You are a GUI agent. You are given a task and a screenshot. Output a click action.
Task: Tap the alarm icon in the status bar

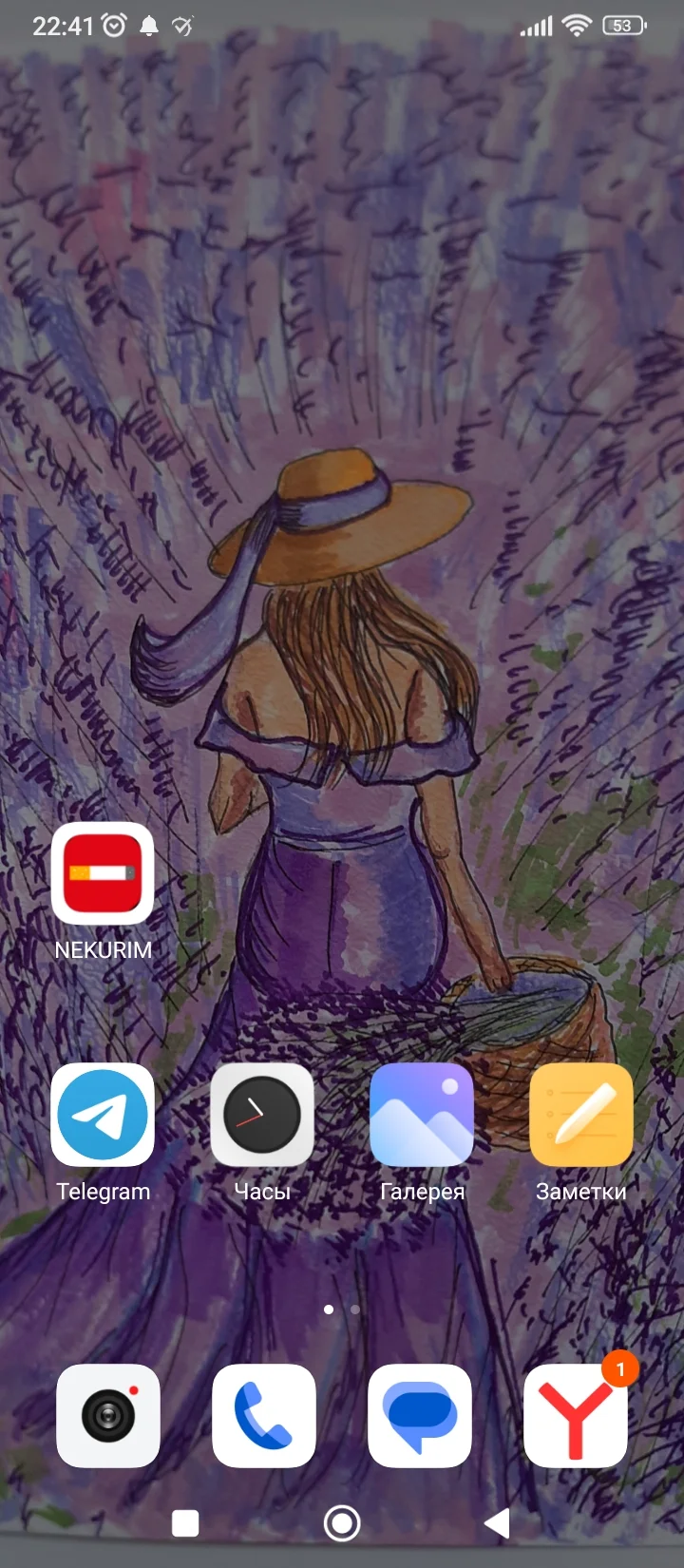(115, 26)
